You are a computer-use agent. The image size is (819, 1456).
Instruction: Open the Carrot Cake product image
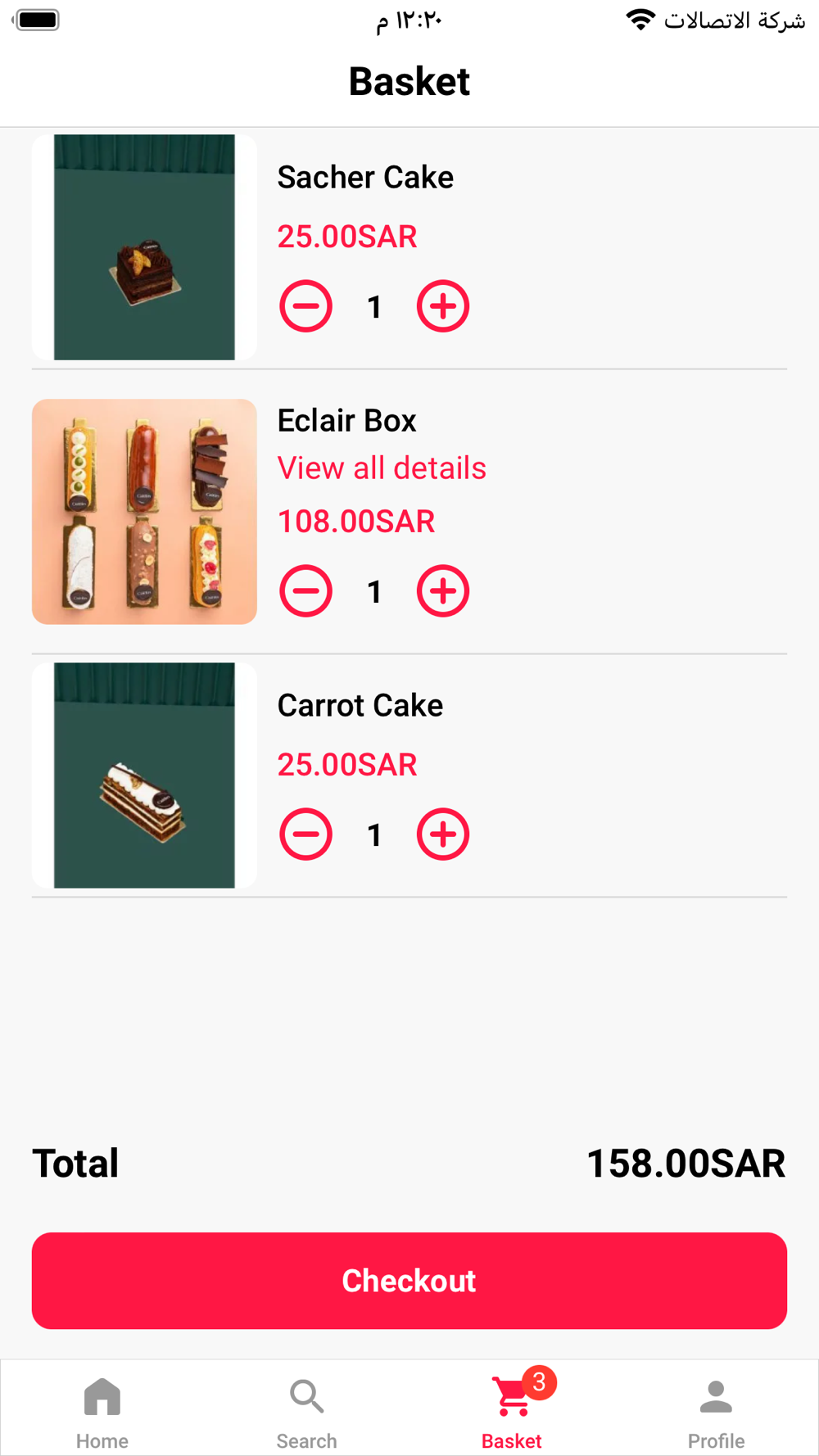pos(144,775)
